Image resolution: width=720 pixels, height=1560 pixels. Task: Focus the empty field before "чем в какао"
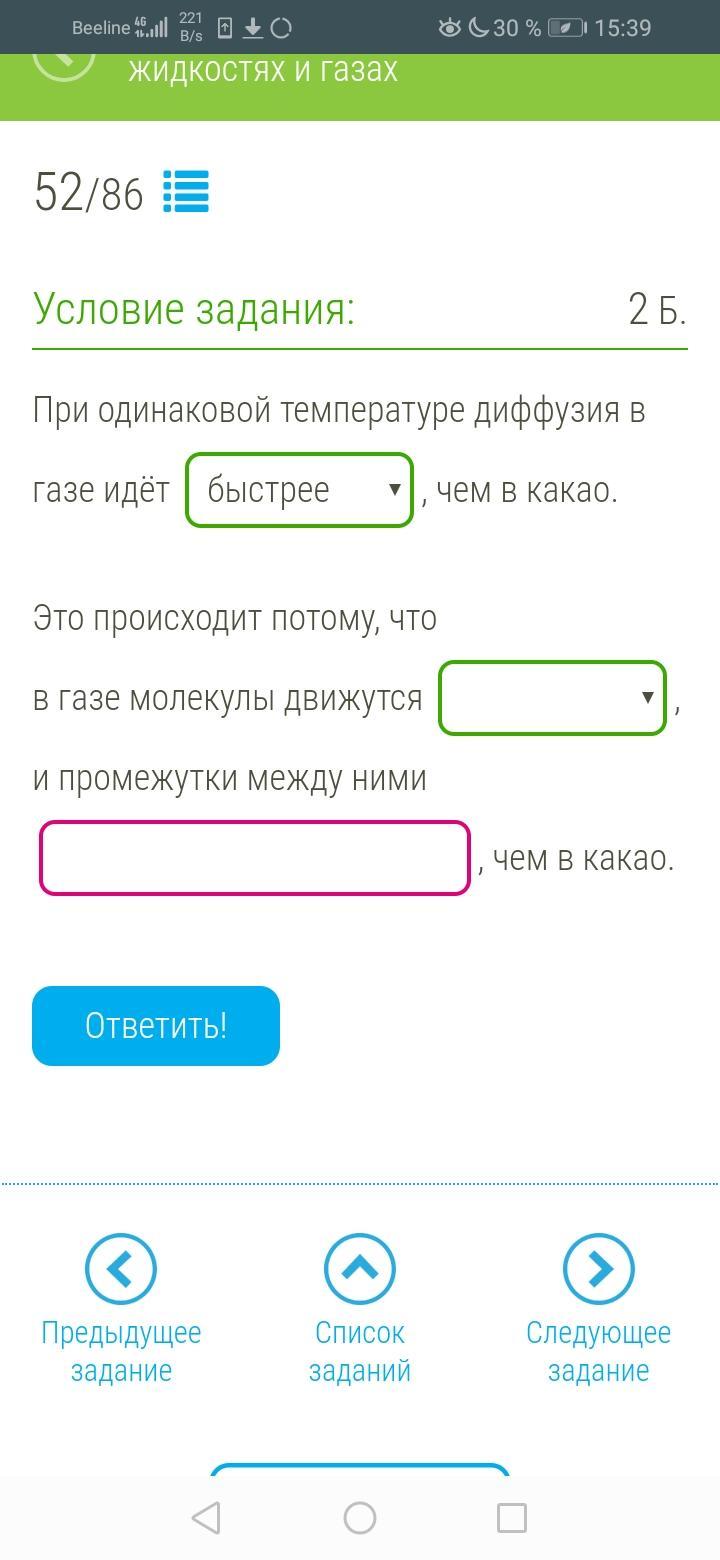pos(255,858)
